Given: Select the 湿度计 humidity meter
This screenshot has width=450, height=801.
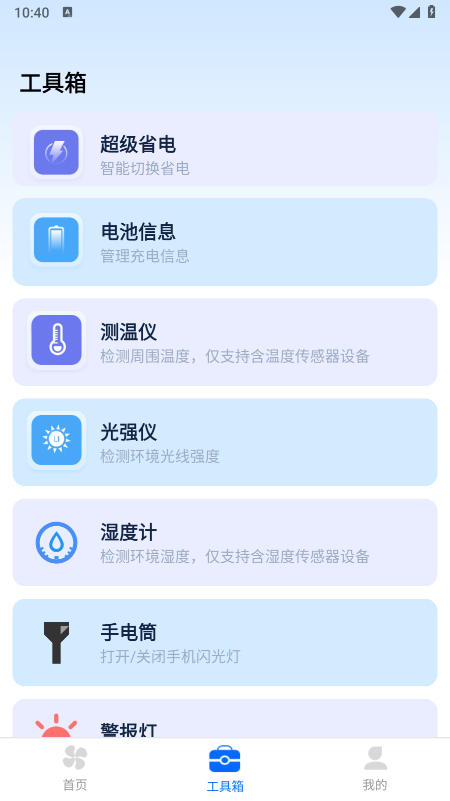Looking at the screenshot, I should point(225,543).
